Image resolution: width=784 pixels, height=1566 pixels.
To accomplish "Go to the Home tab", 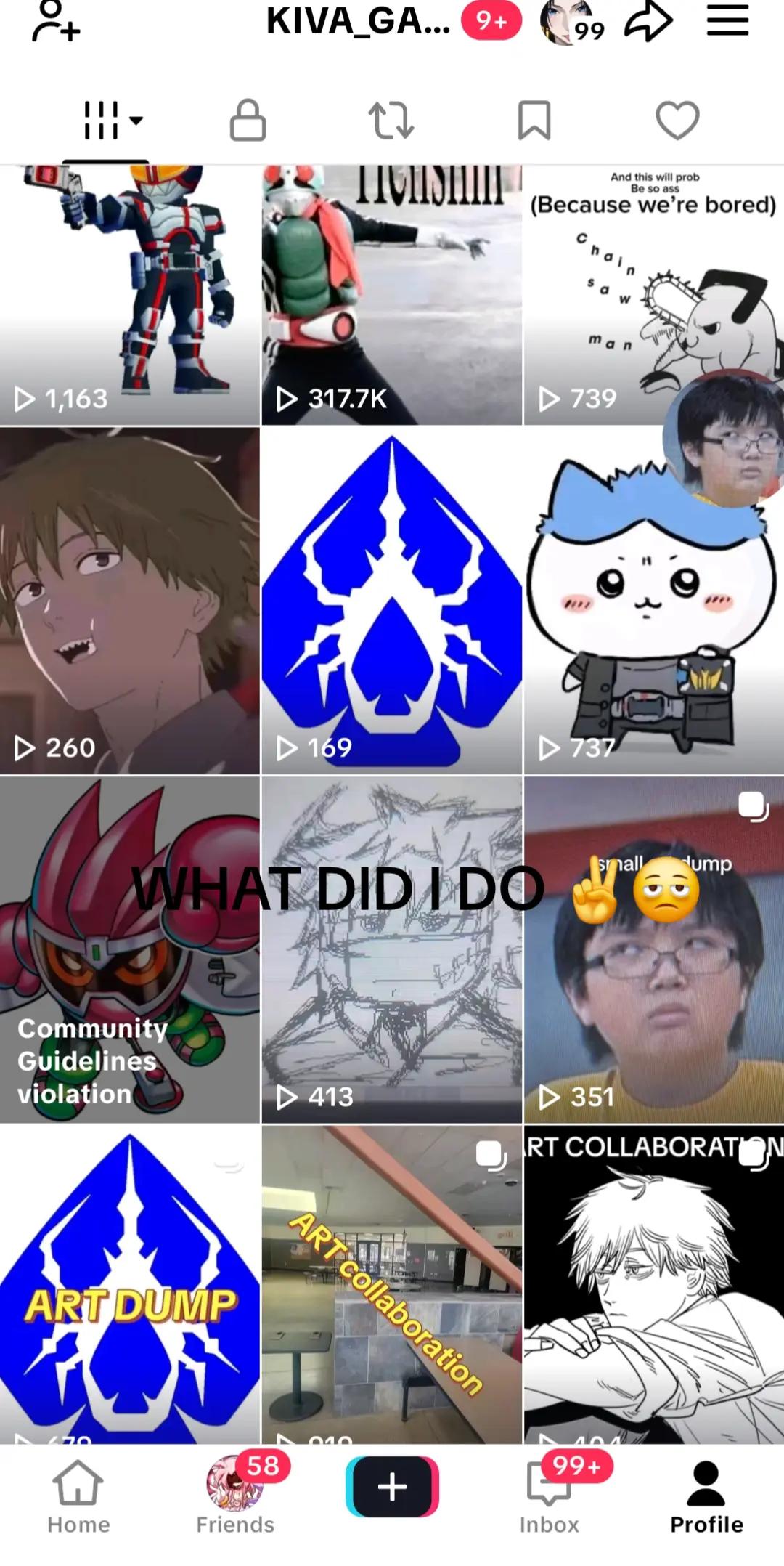I will tap(78, 1496).
